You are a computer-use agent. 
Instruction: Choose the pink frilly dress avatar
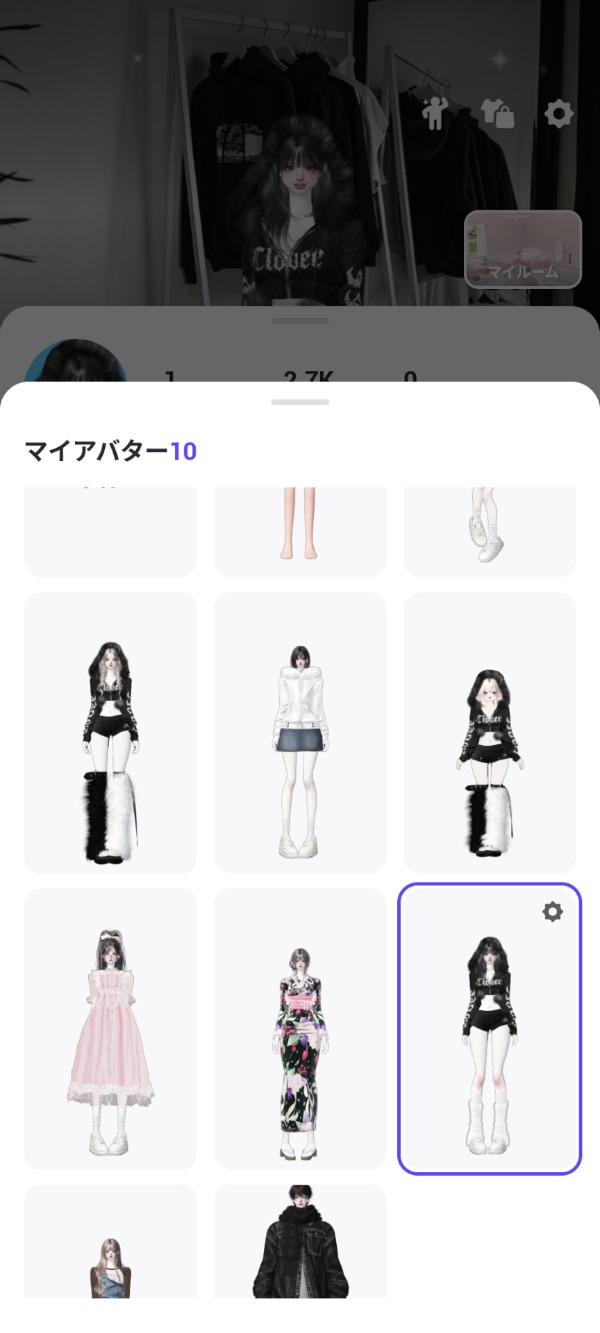(110, 1028)
